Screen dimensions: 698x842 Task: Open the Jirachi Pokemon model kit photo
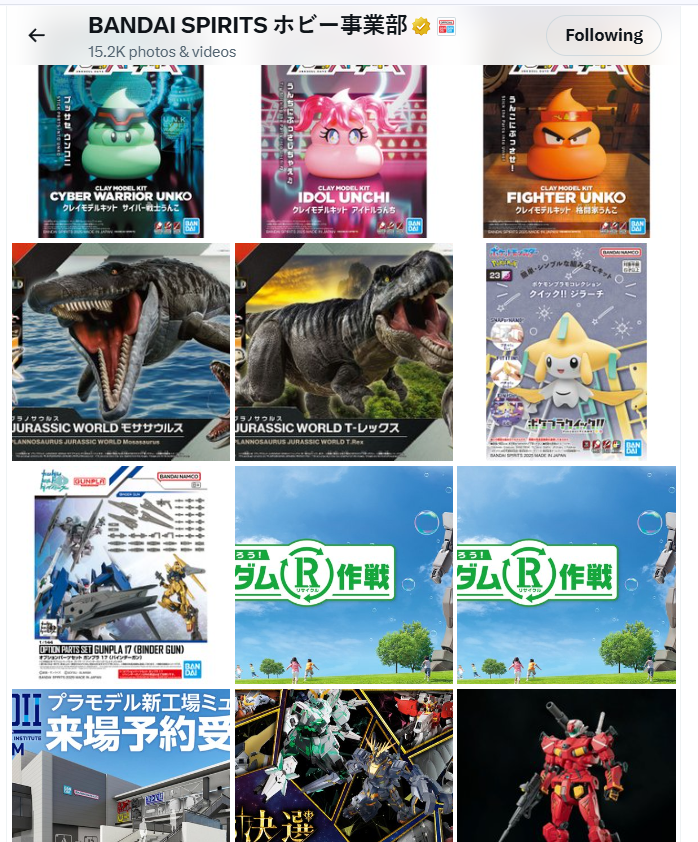click(x=566, y=351)
